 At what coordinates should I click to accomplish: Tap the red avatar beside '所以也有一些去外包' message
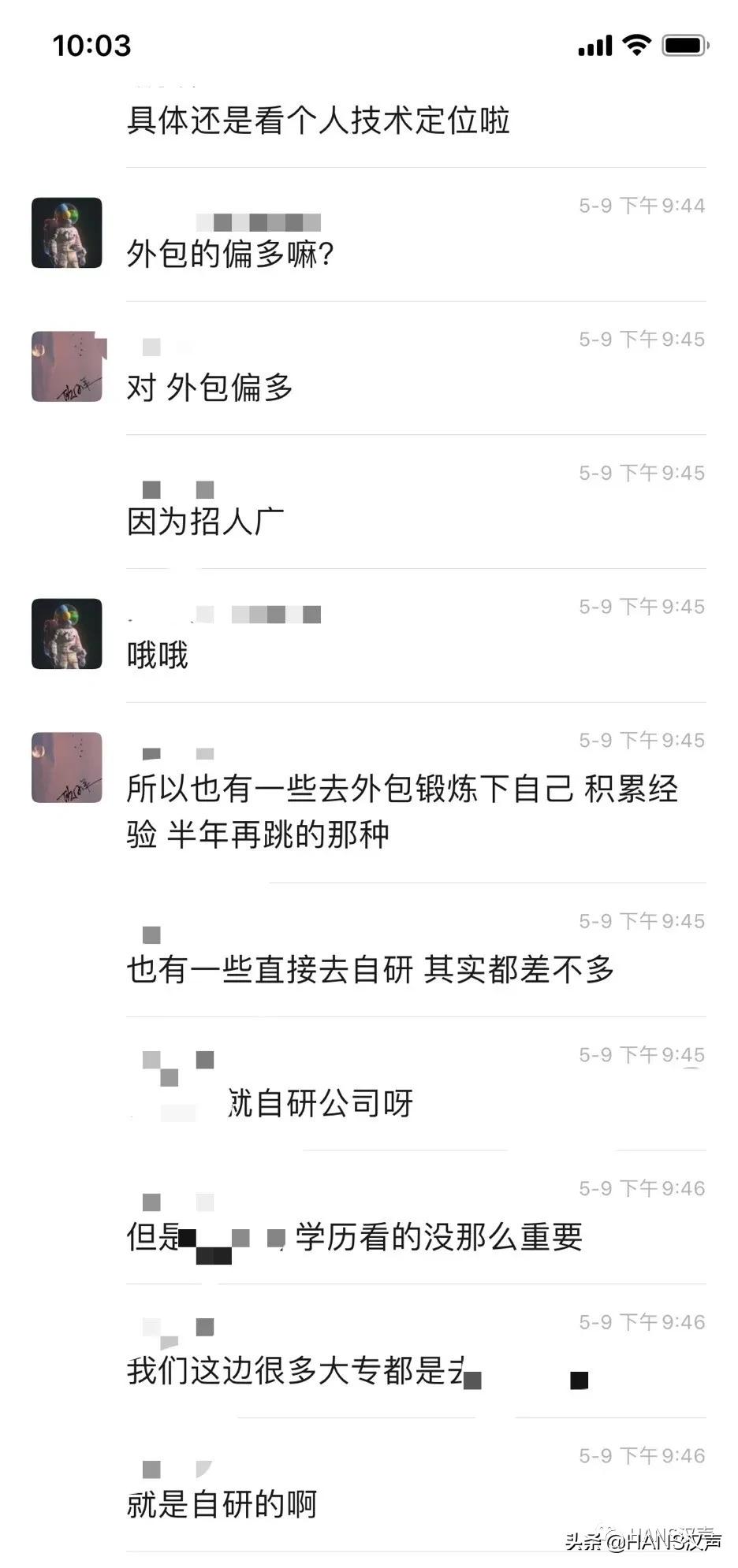click(68, 766)
